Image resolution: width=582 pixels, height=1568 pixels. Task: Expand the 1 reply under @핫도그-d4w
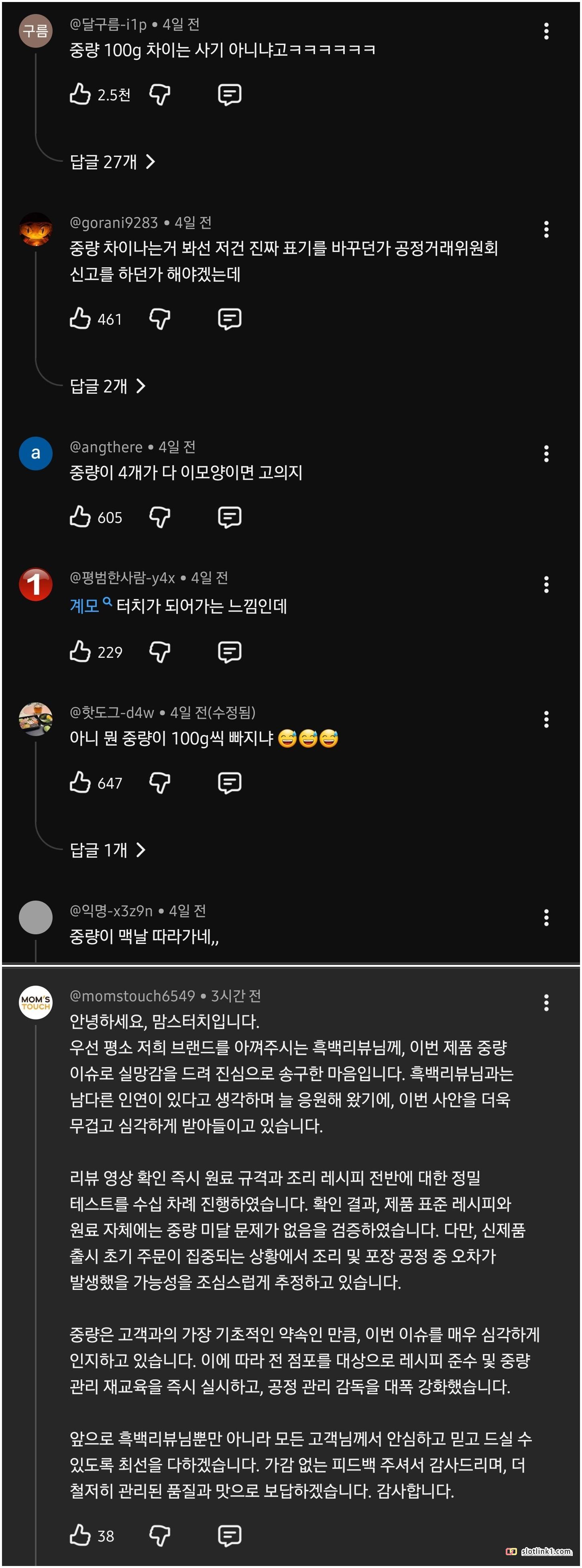[107, 850]
